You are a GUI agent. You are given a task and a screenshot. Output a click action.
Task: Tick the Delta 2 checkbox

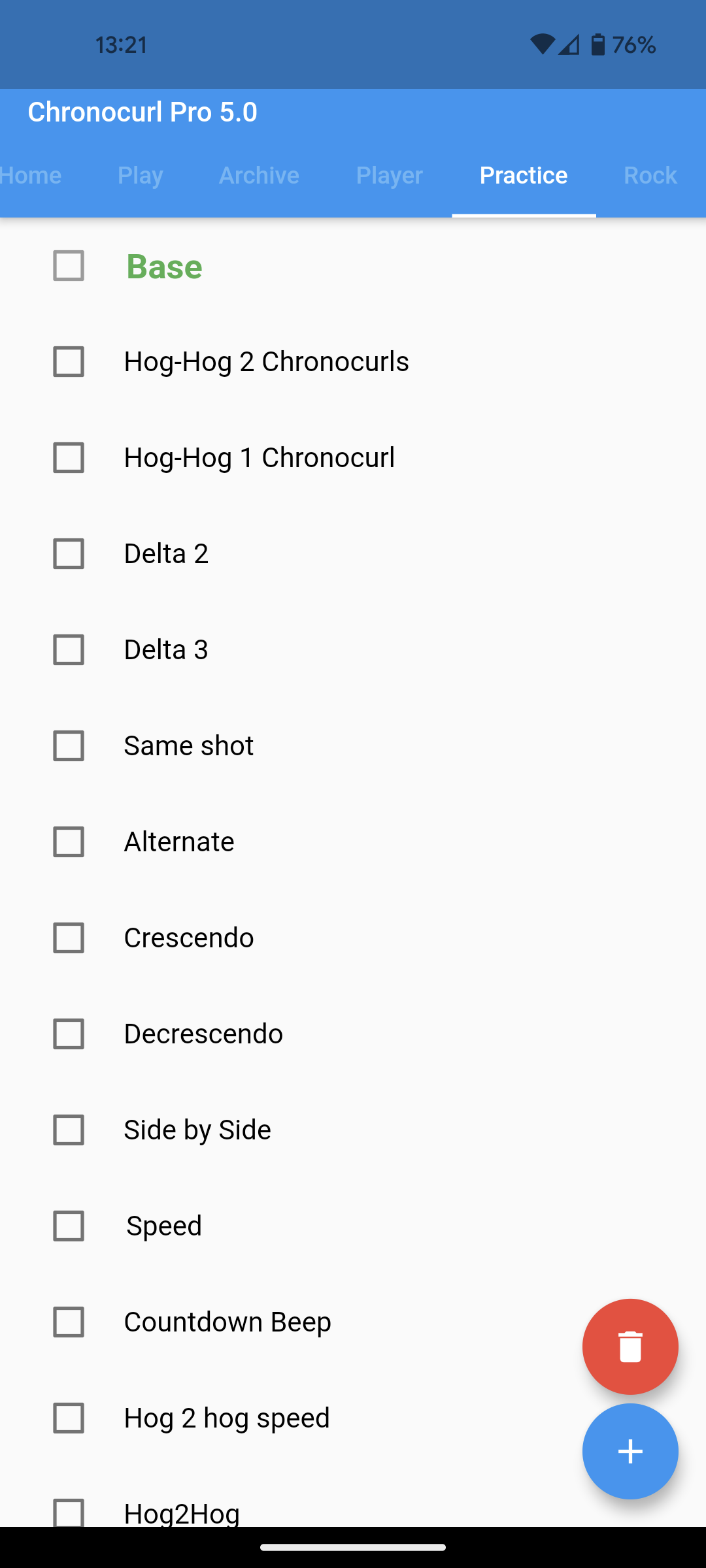(x=69, y=554)
